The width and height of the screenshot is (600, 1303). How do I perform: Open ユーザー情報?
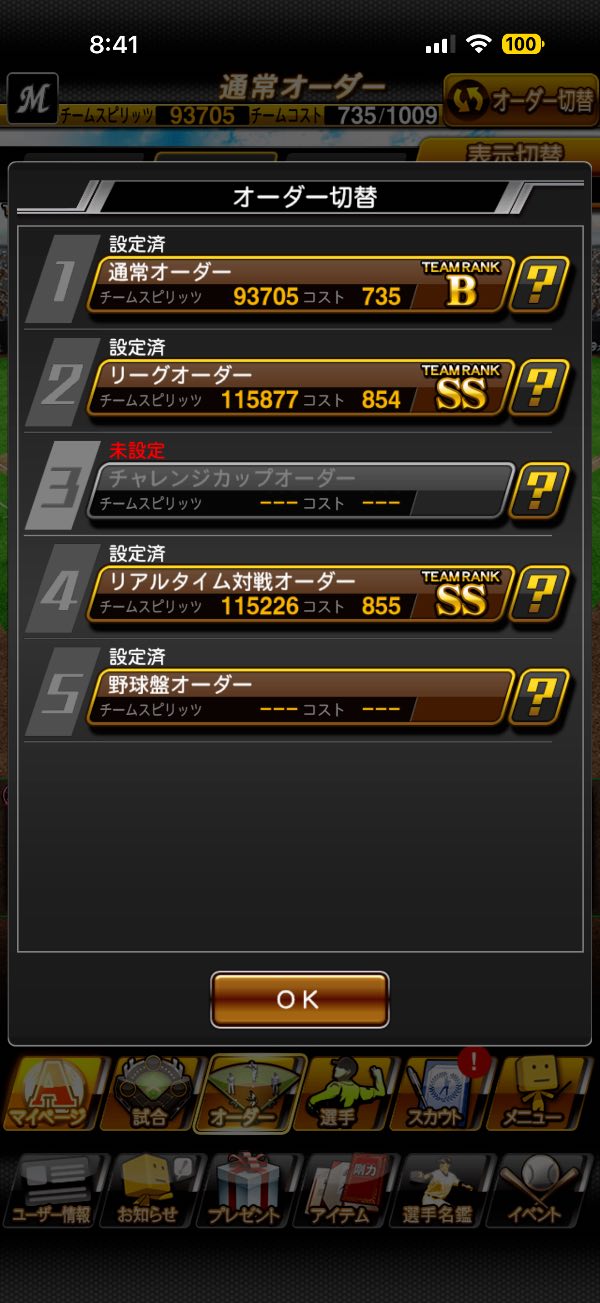(55, 1192)
